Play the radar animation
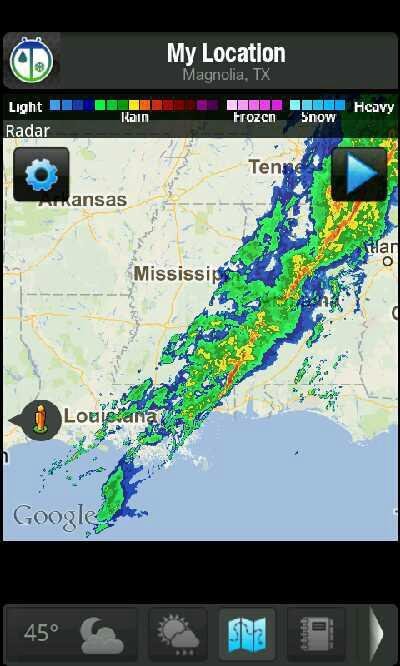 point(359,174)
